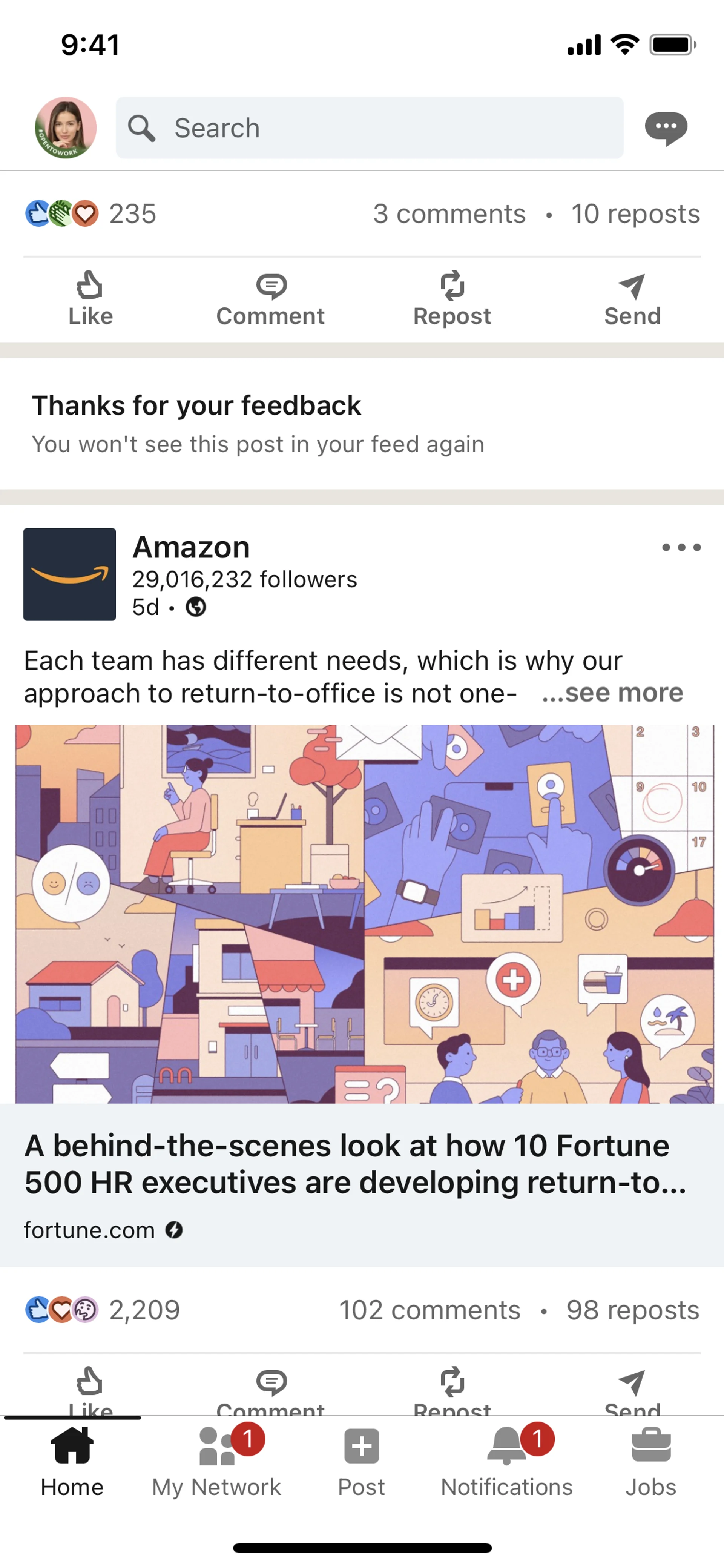Image resolution: width=724 pixels, height=1568 pixels.
Task: Tap the Search field
Action: pos(369,128)
